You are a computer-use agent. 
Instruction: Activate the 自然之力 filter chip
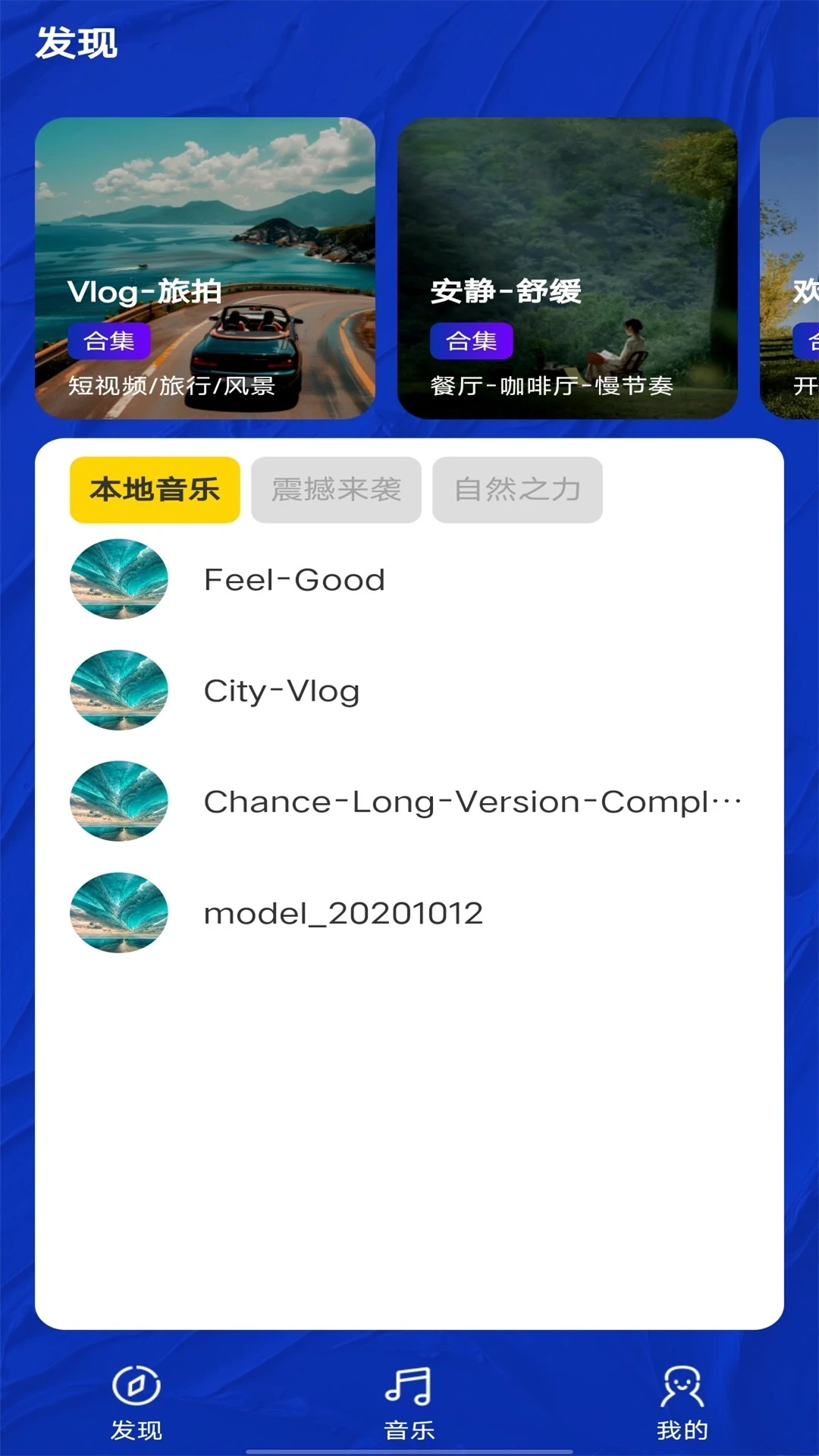pyautogui.click(x=517, y=490)
